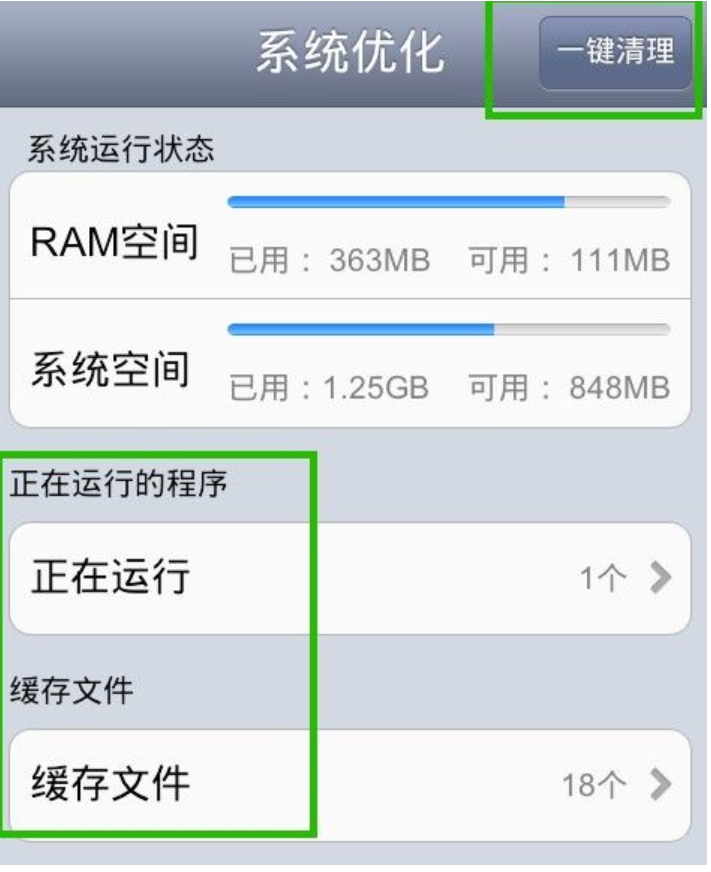
Task: Open the 正在运行 programs list
Action: 350,578
